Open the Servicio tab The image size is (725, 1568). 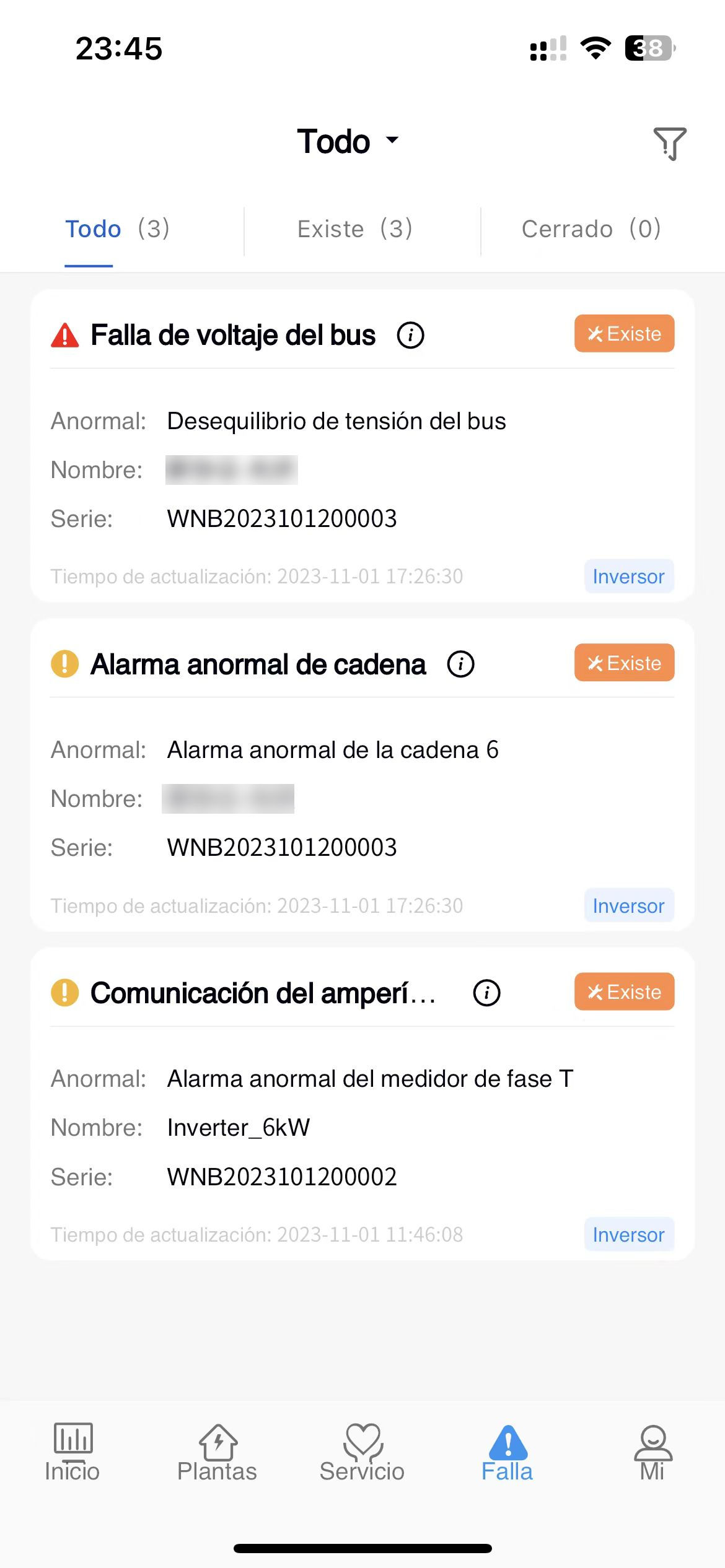point(362,1452)
